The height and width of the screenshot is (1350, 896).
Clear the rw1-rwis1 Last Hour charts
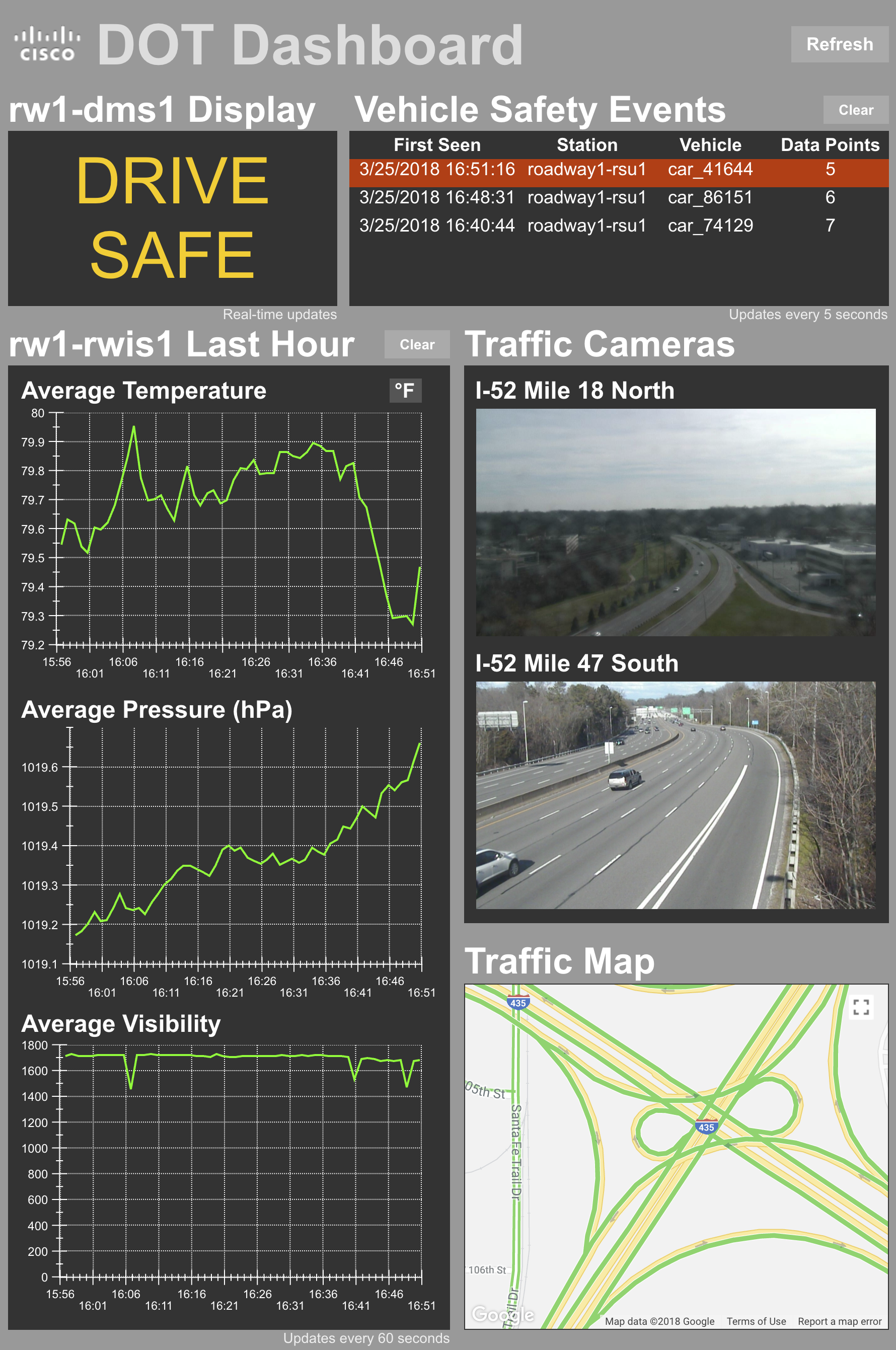(417, 344)
